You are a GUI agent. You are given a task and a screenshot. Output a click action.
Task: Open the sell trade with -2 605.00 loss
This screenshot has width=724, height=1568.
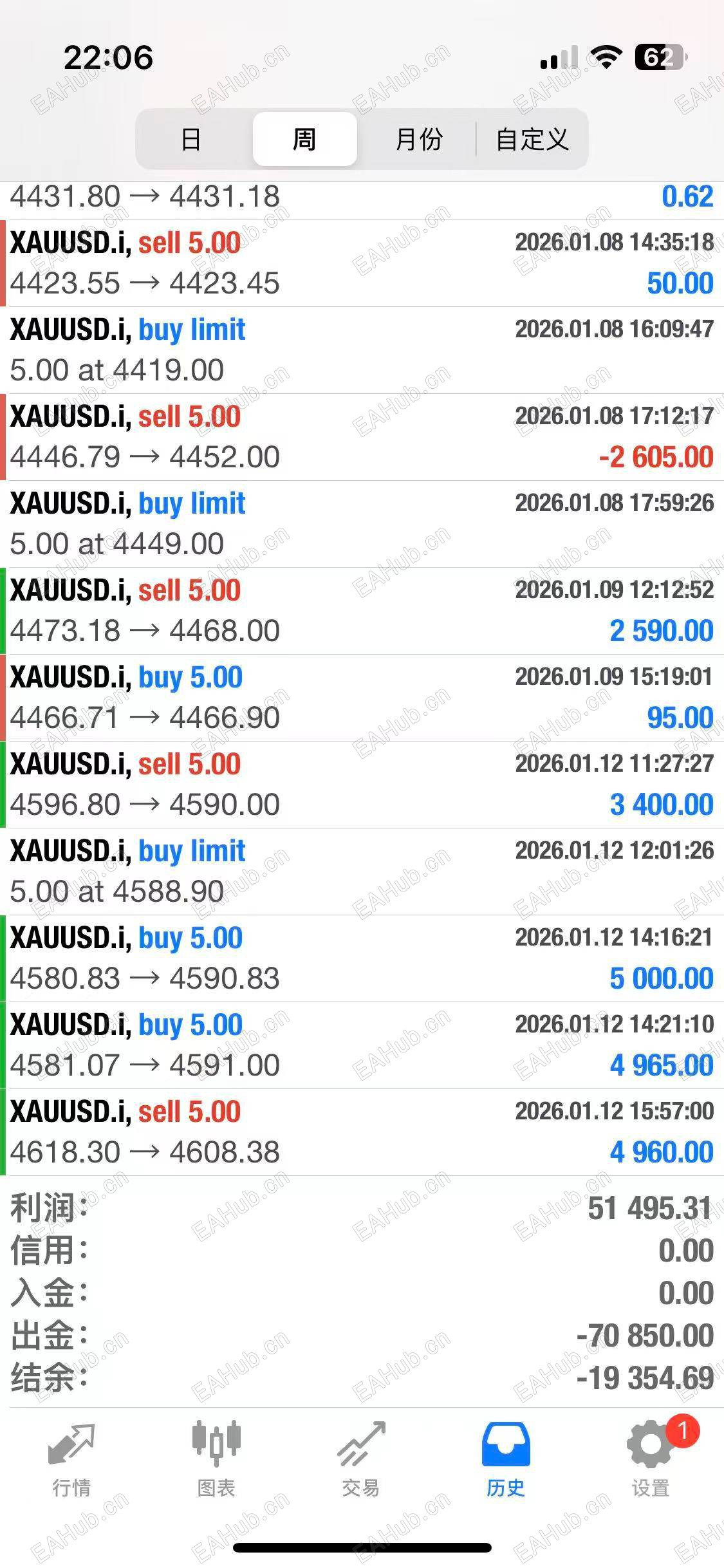[362, 437]
